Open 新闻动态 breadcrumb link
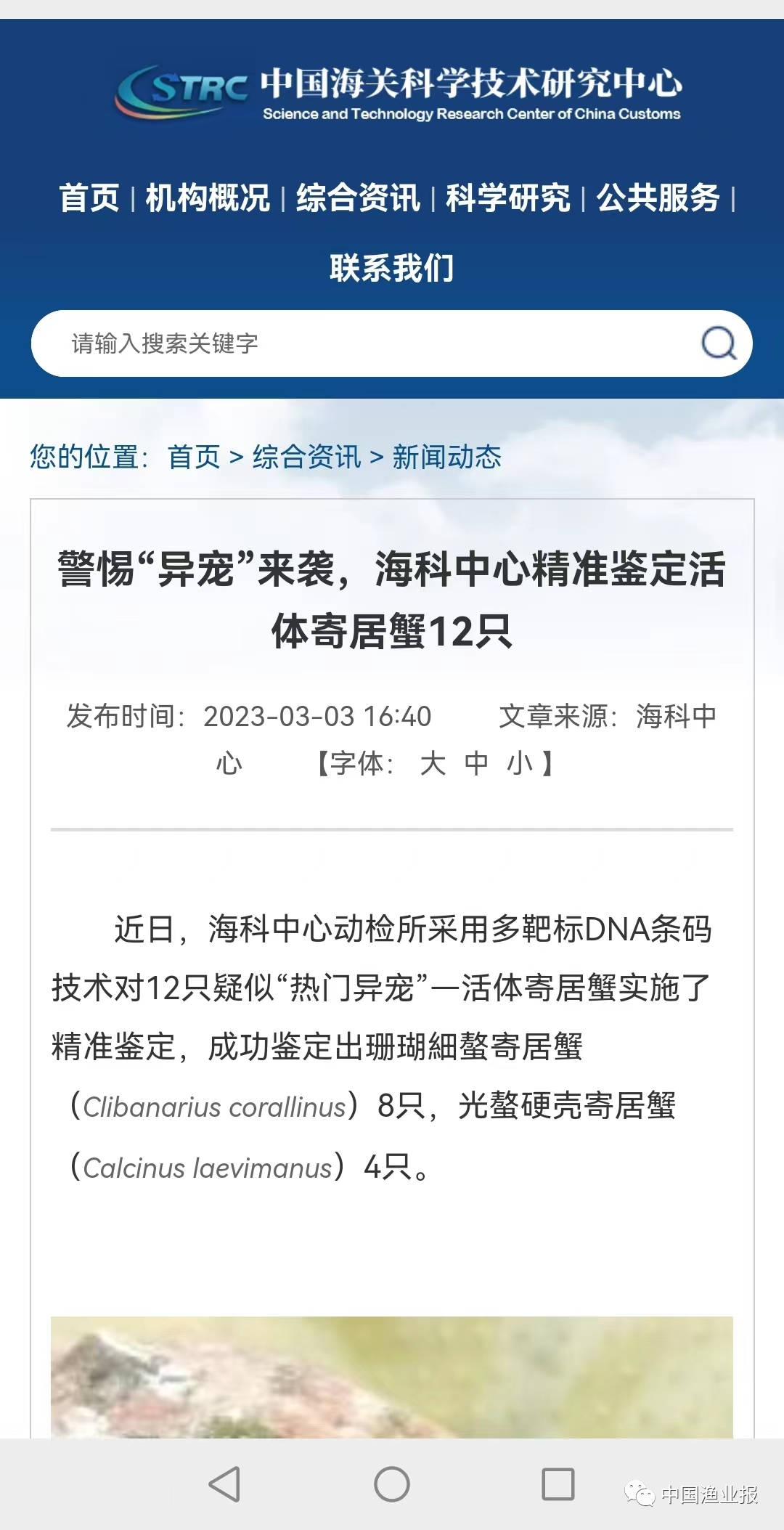784x1530 pixels. (x=446, y=457)
